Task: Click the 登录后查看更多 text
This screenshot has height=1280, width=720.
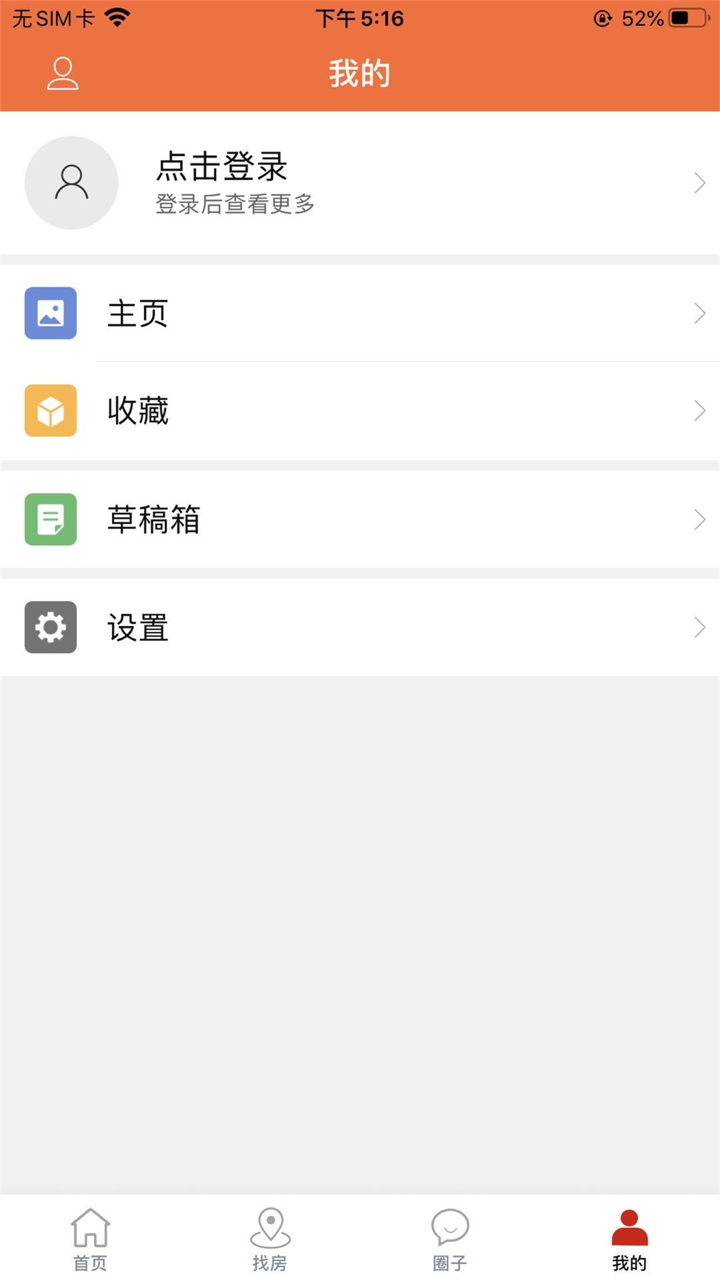Action: point(233,205)
